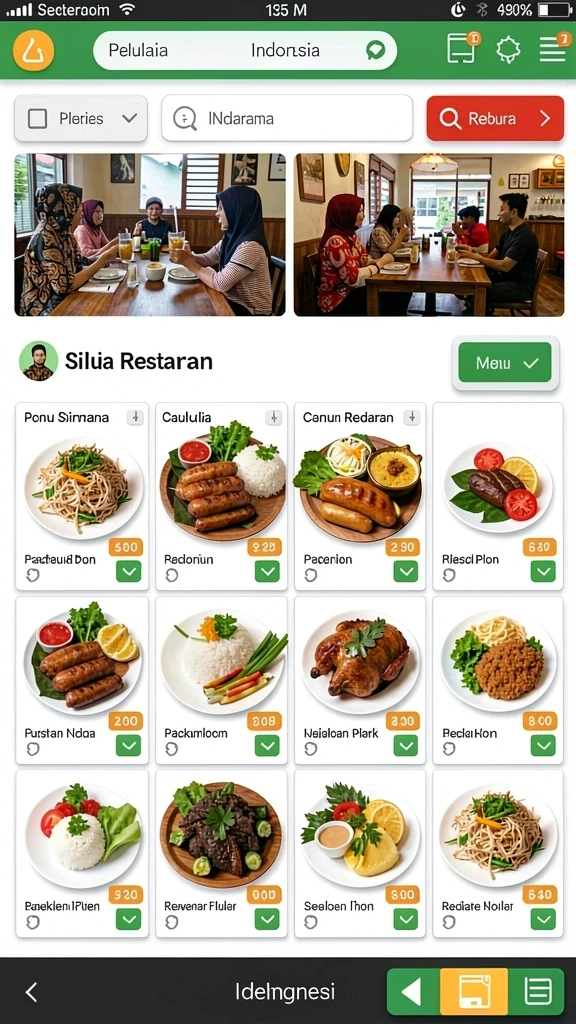The image size is (576, 1024).
Task: Tap the green Meiu button
Action: 505,362
